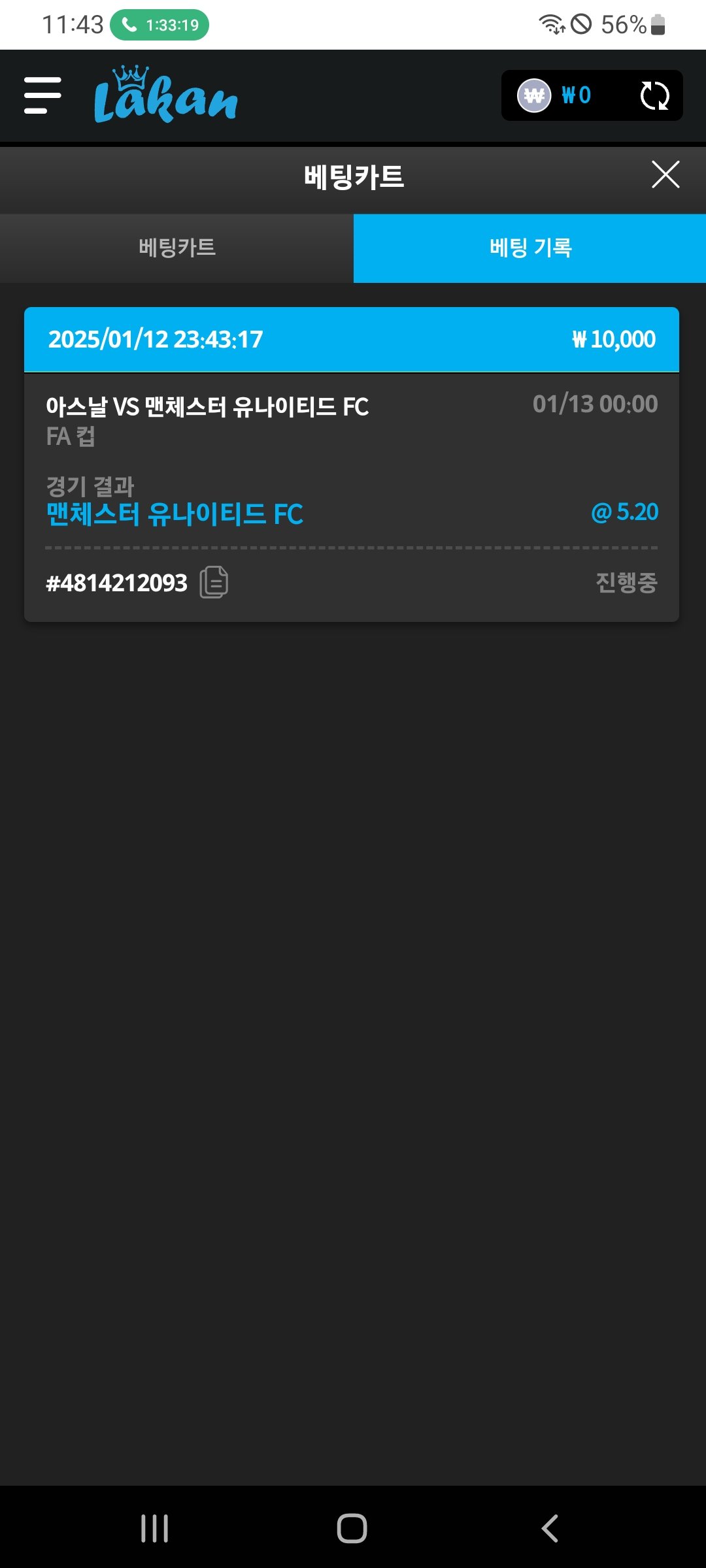Go to the phone's home screen
Viewport: 706px width, 1568px height.
[352, 1528]
